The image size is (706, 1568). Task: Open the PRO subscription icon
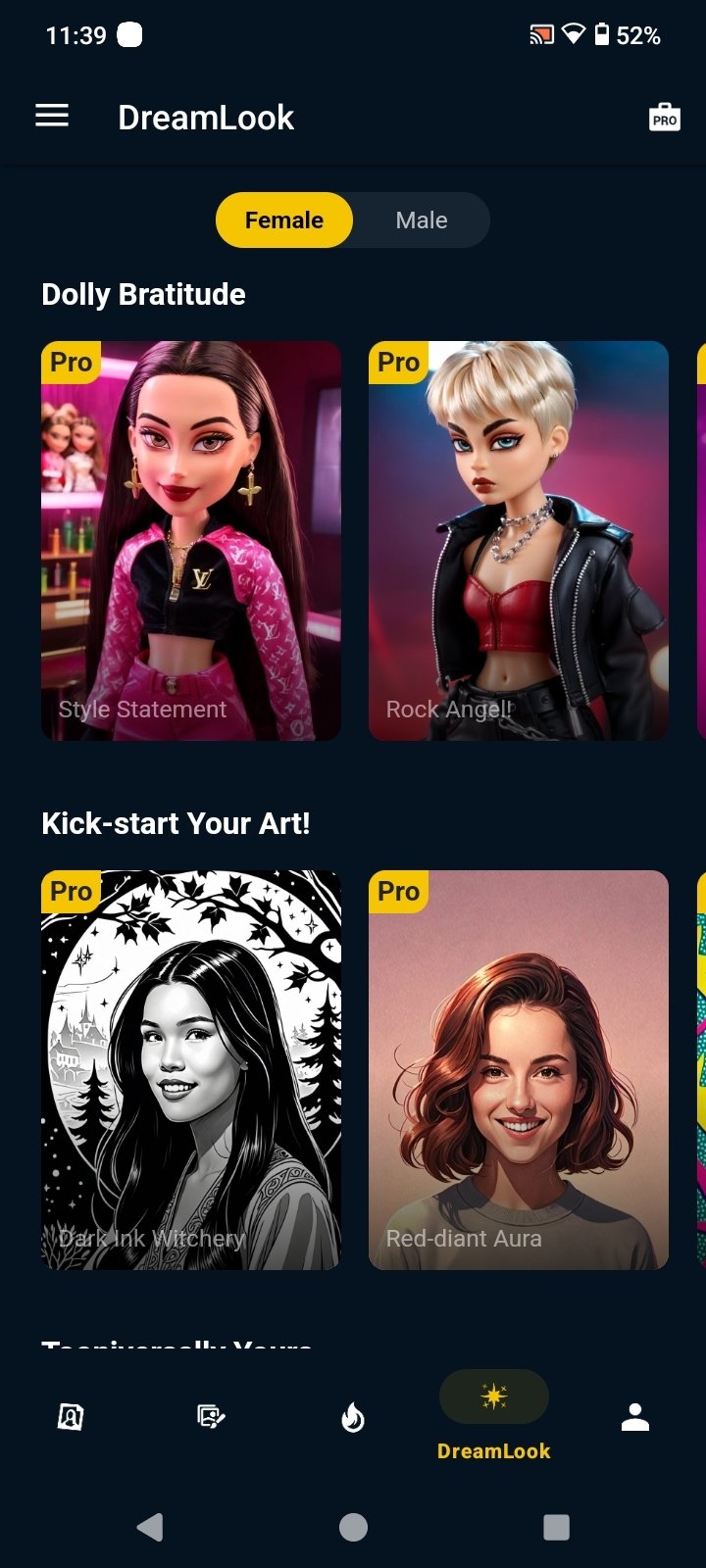coord(665,118)
